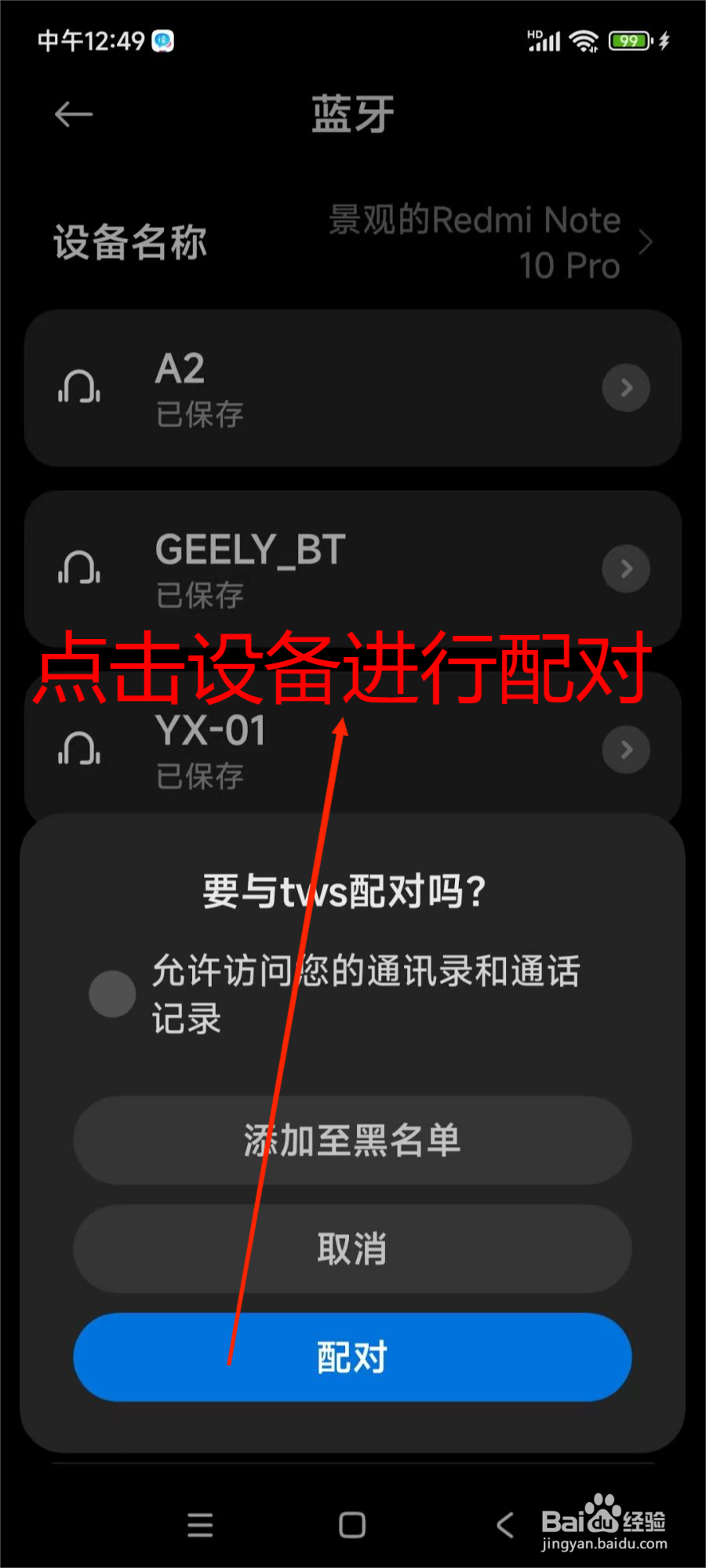
Task: Tap the 蓝牙 title at the top
Action: [x=352, y=114]
